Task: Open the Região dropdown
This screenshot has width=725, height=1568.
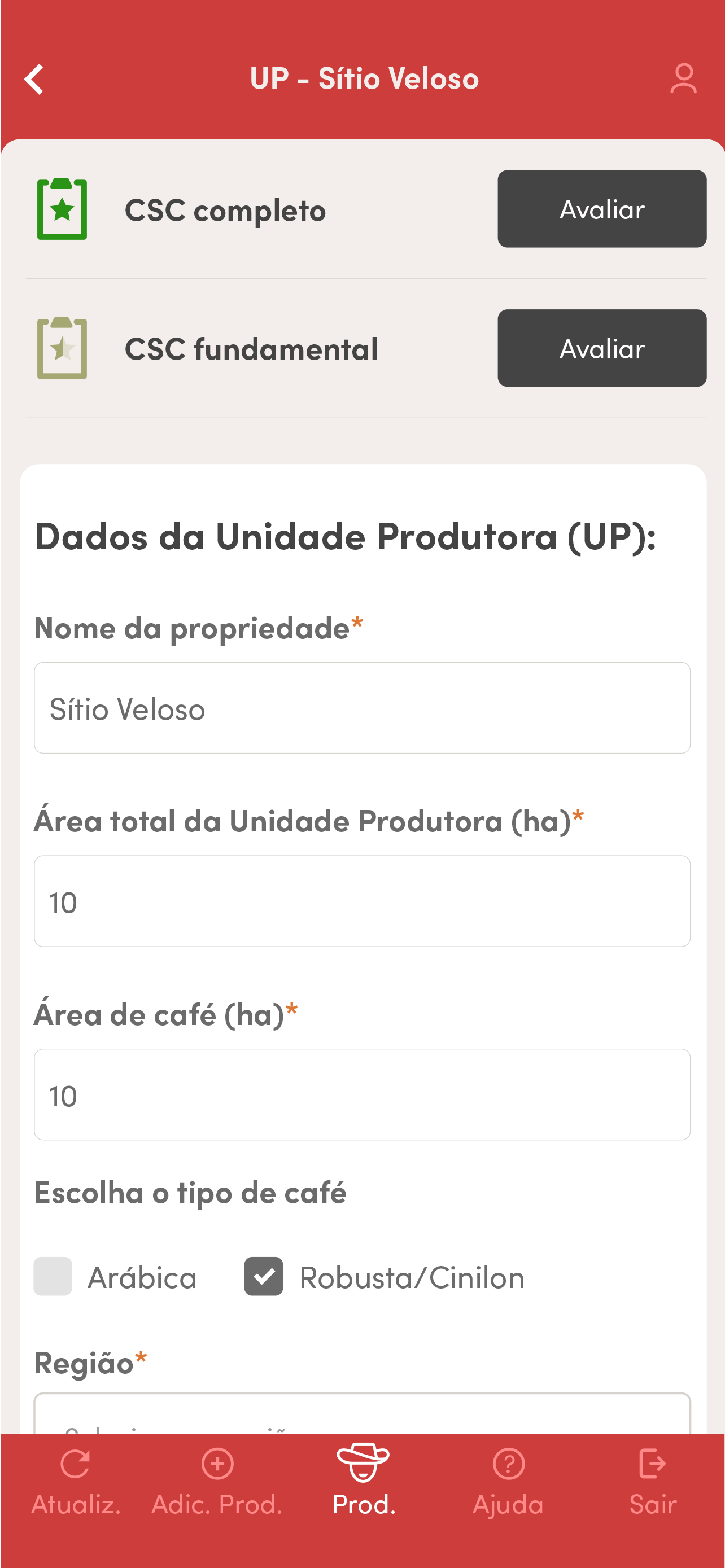Action: (x=362, y=1413)
